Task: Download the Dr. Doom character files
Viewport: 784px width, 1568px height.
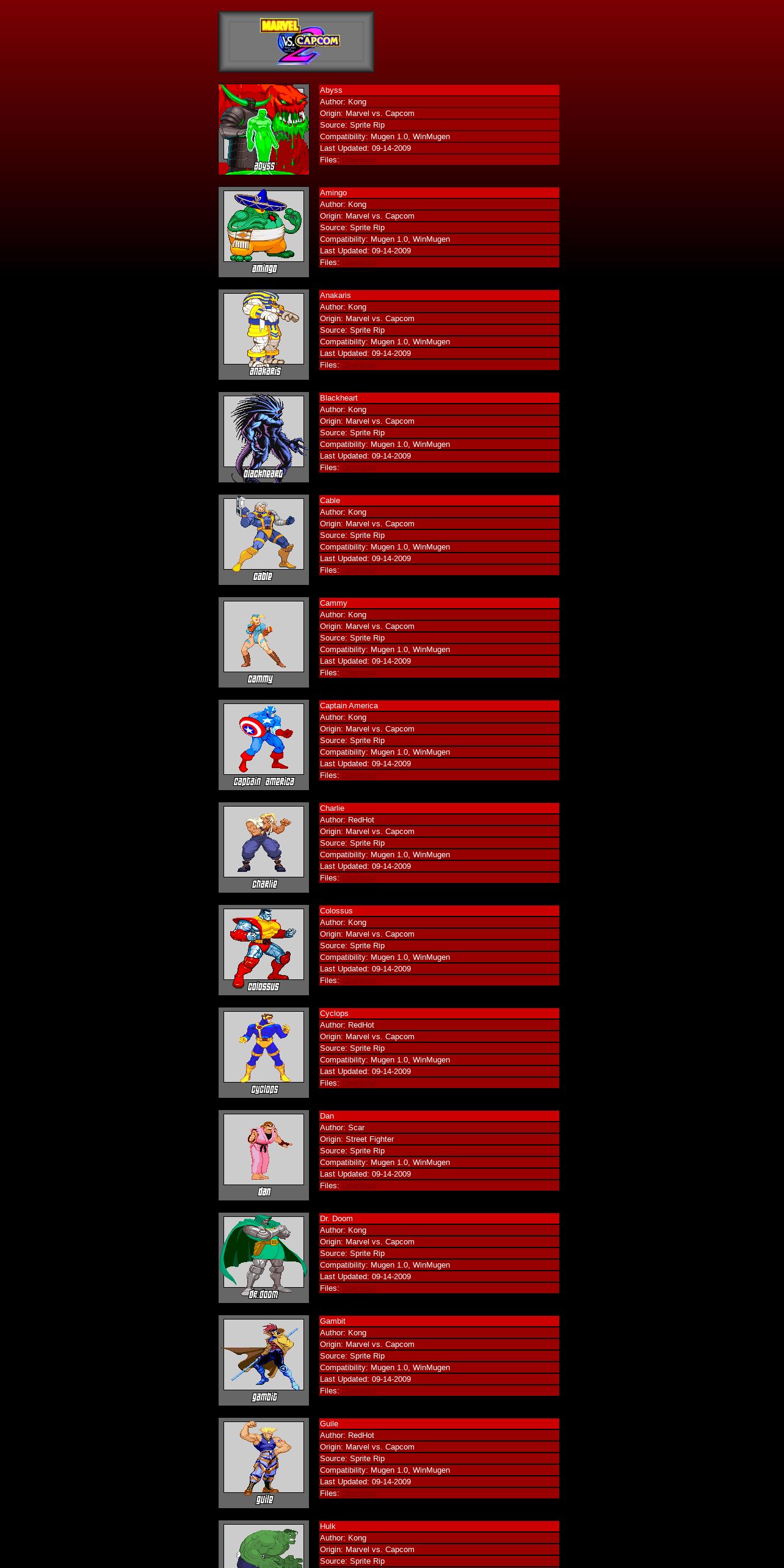Action: pos(358,1288)
